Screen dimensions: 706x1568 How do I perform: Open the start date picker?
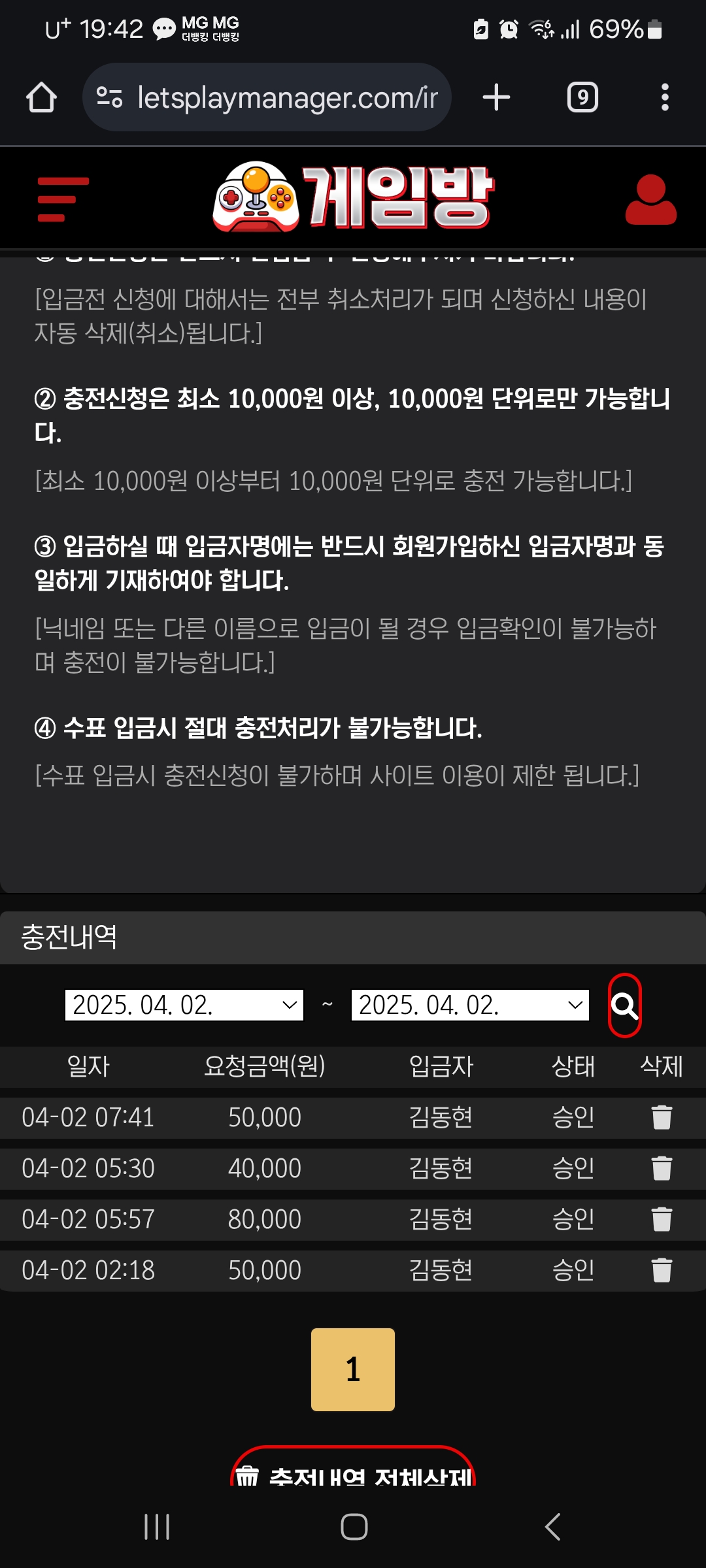184,1005
